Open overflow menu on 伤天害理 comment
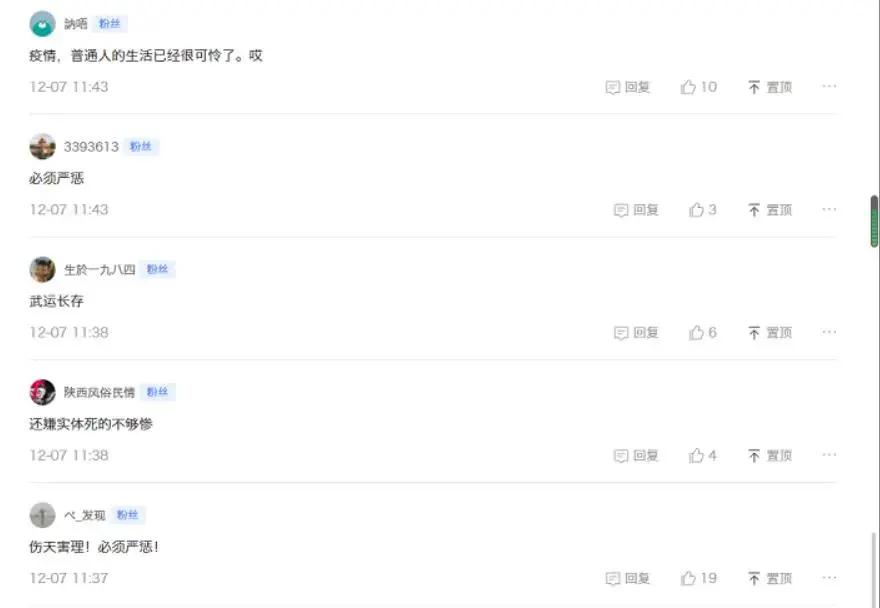This screenshot has width=880, height=608. point(829,578)
